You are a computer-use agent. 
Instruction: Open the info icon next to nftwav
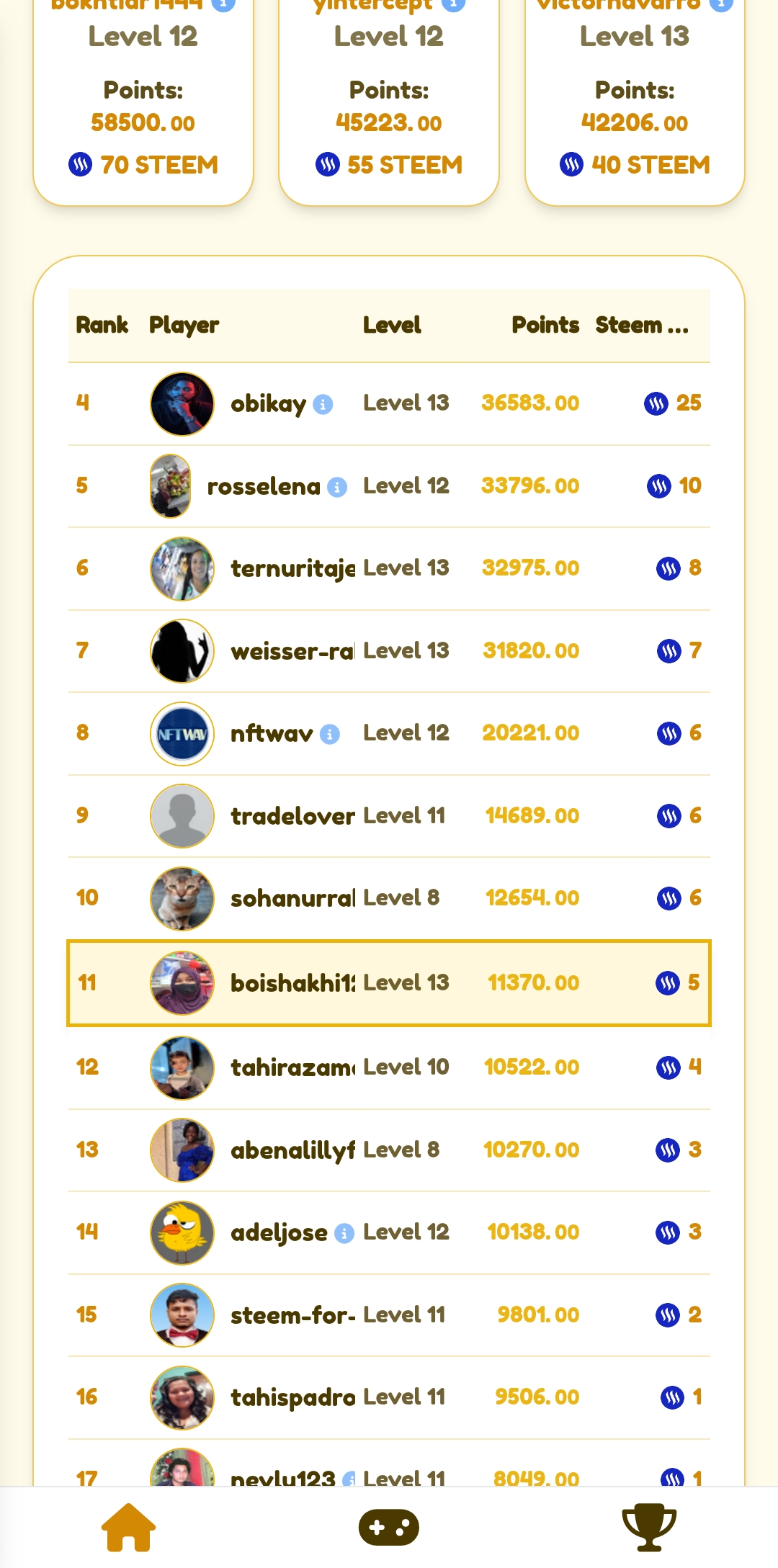click(x=330, y=735)
